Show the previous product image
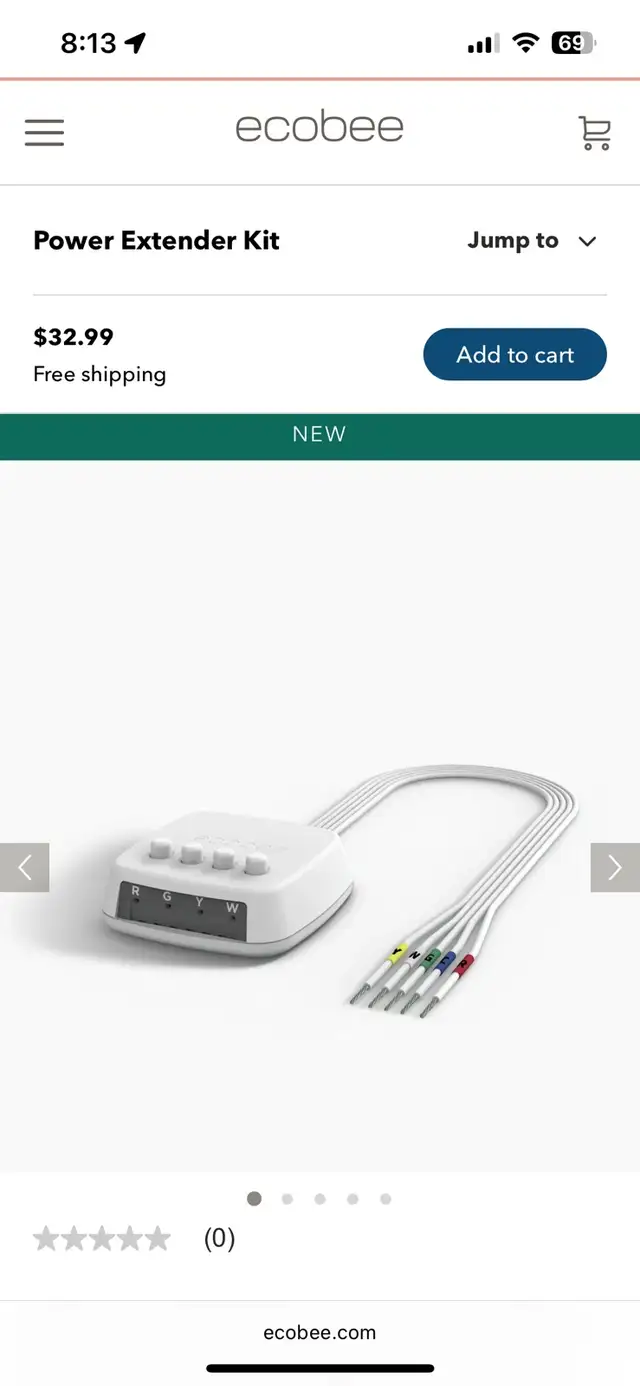The image size is (640, 1386). coord(24,868)
